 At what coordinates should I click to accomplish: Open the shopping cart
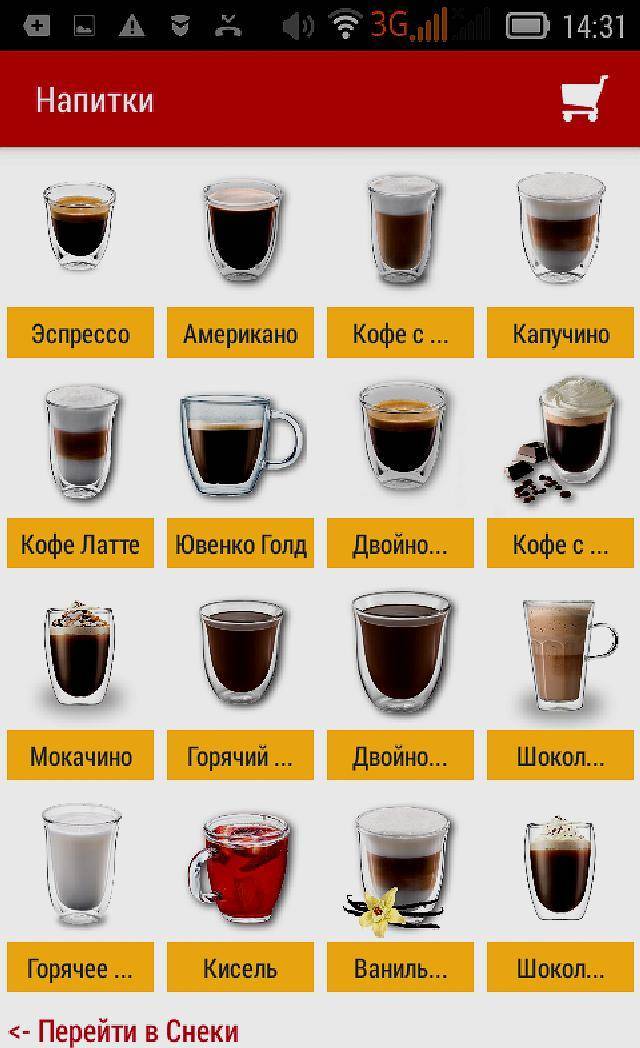point(584,99)
